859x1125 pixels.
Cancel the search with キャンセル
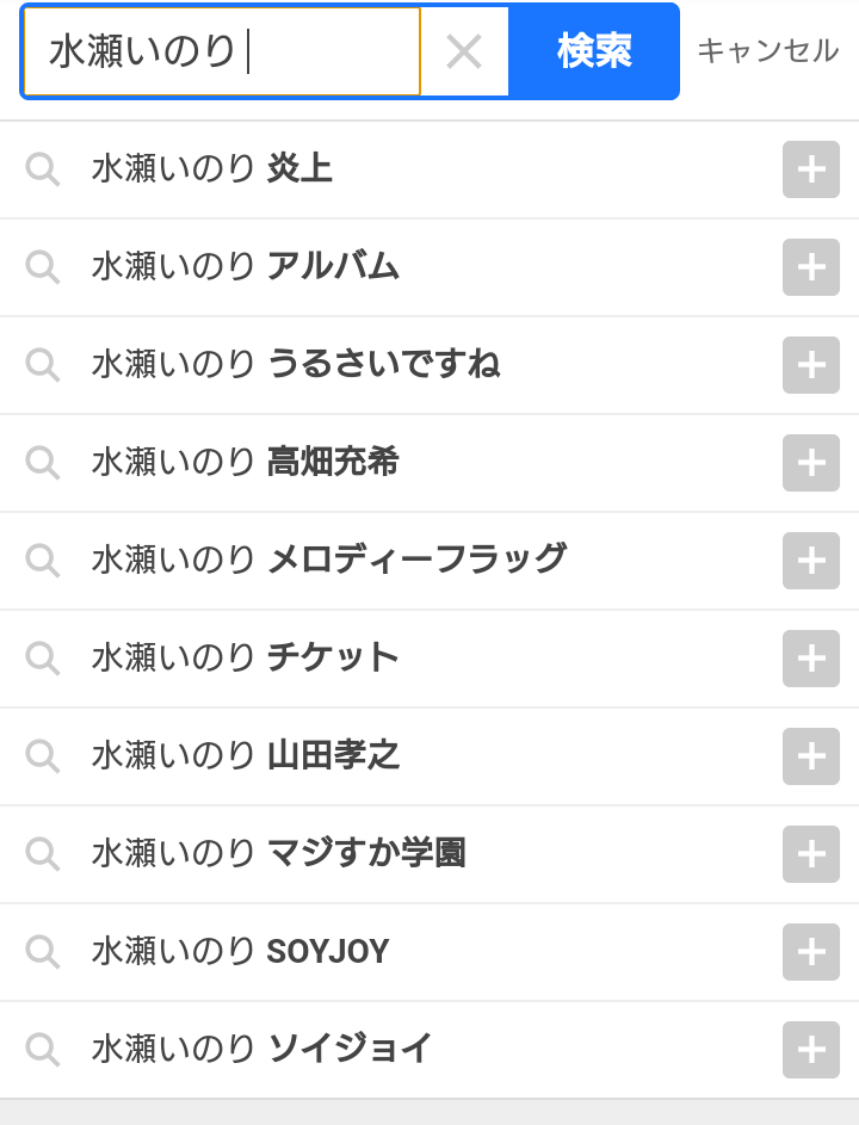[x=767, y=52]
